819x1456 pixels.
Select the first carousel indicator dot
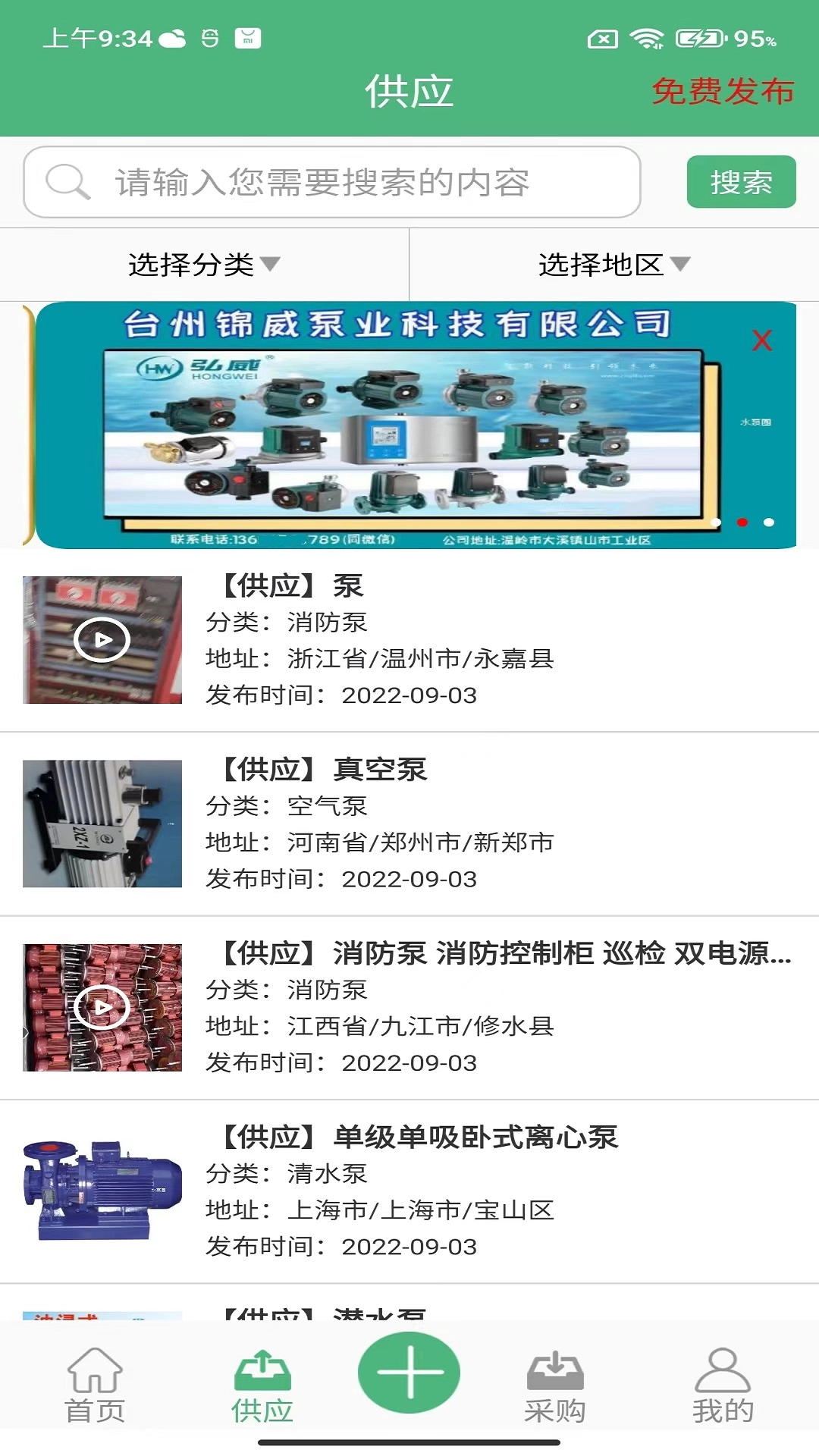(x=717, y=523)
